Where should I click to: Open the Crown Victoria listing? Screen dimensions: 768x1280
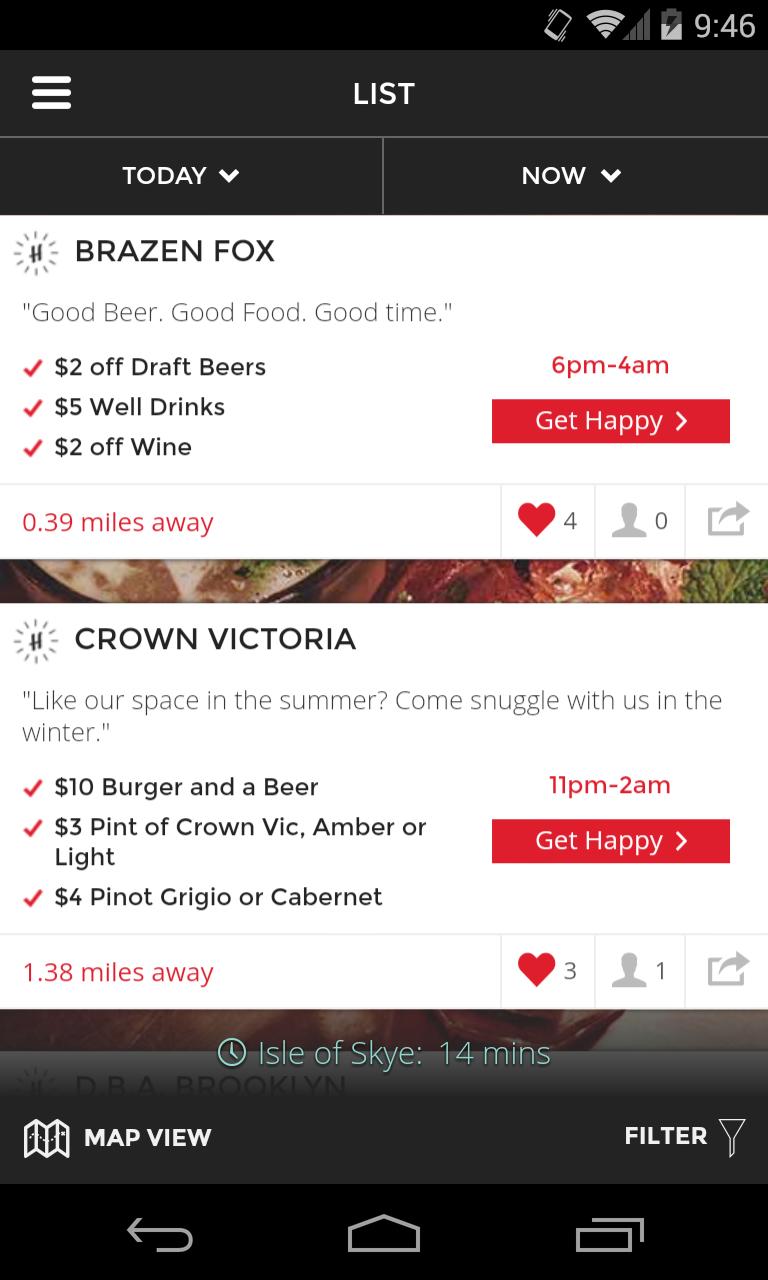click(x=215, y=639)
